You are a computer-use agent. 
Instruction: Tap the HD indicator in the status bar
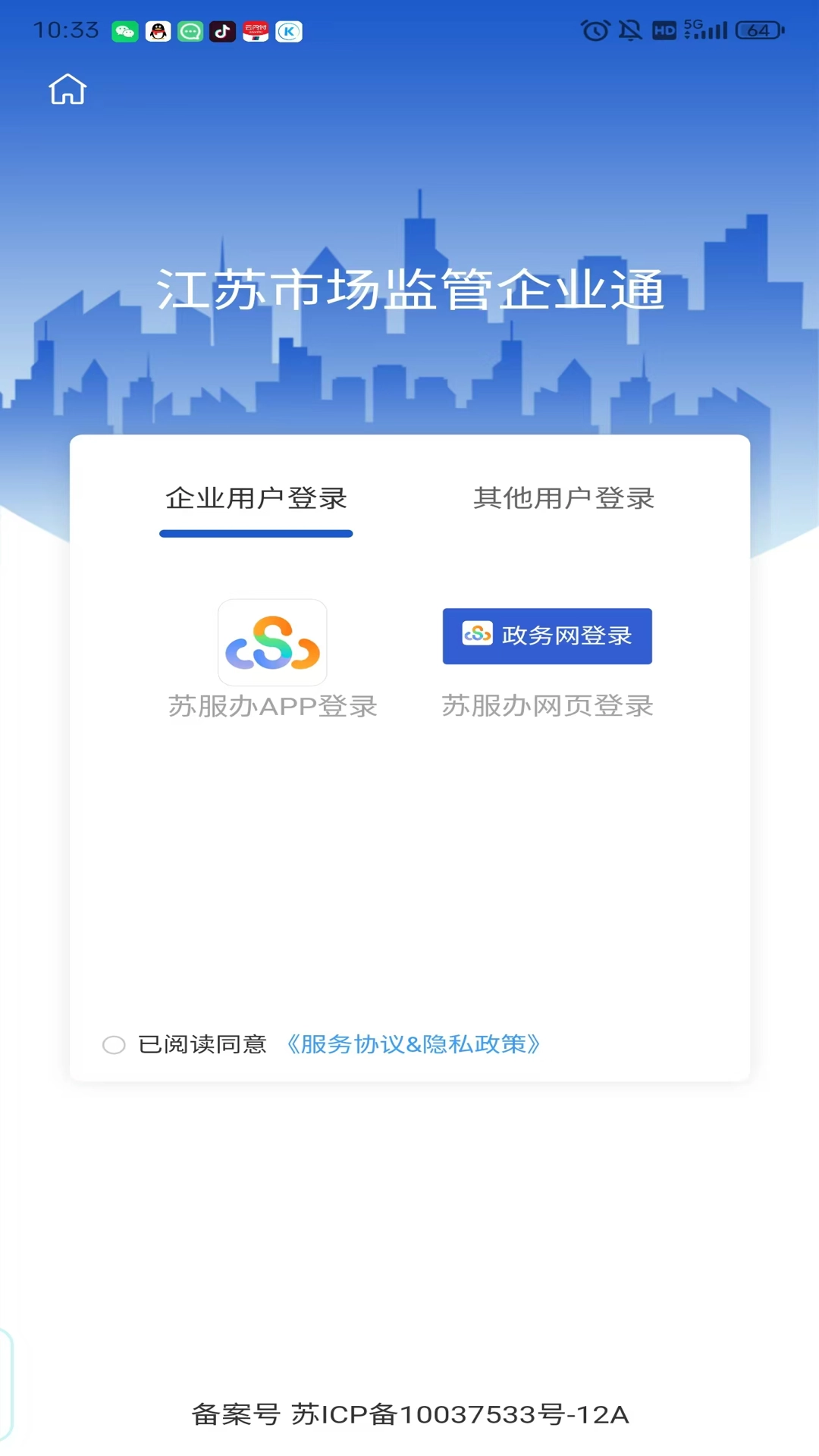point(664,31)
